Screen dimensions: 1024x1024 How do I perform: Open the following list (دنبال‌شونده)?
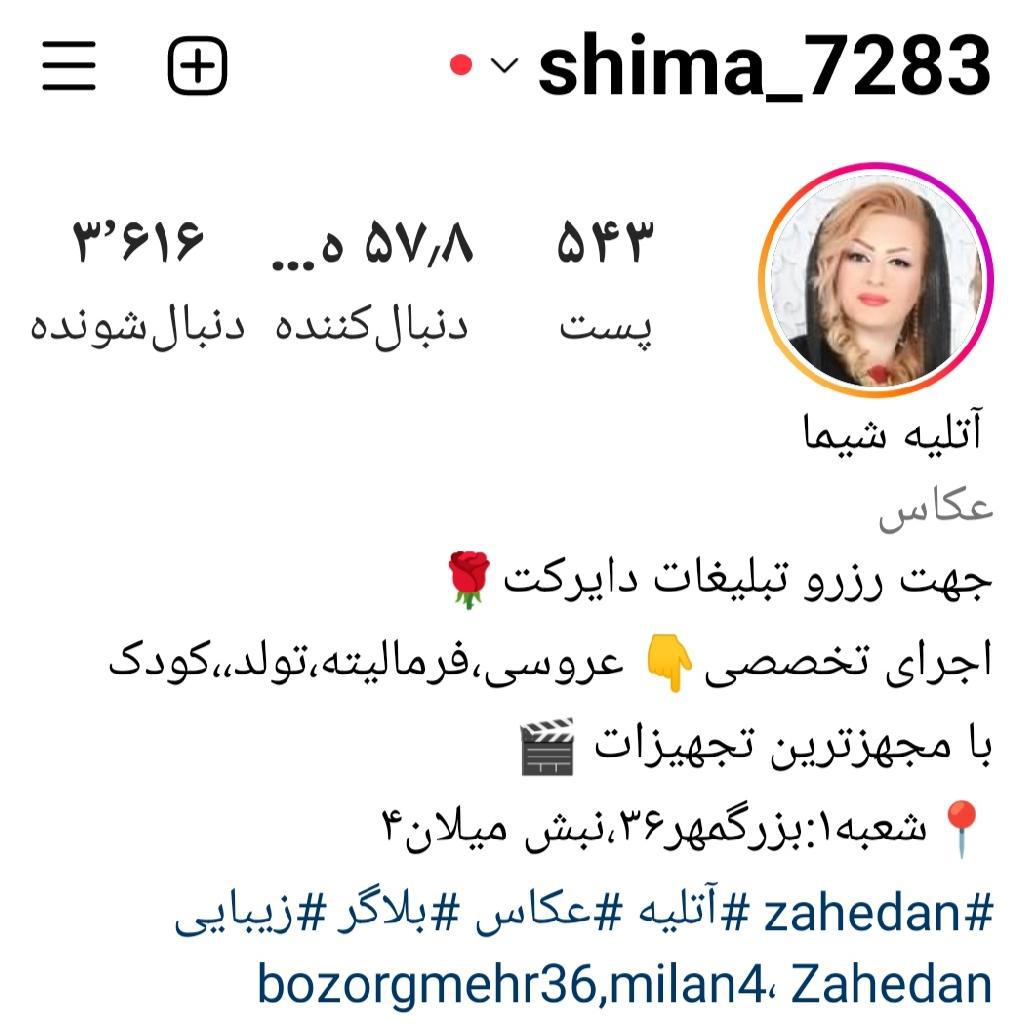[x=137, y=280]
